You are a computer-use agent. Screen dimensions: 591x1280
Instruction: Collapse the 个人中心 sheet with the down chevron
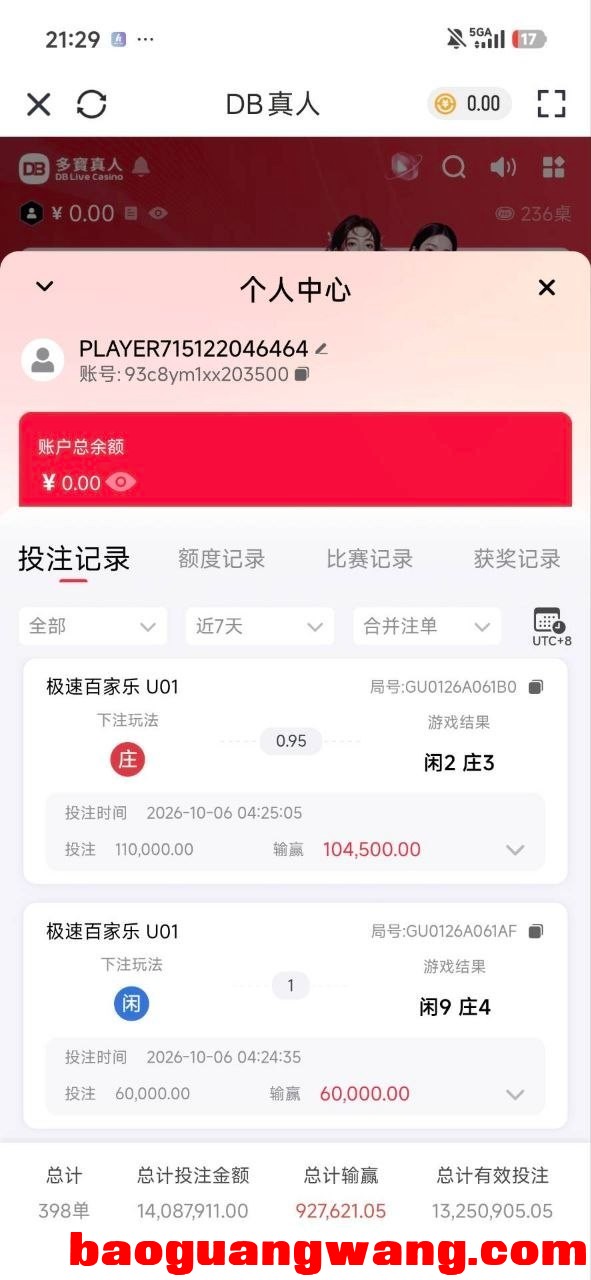coord(44,287)
